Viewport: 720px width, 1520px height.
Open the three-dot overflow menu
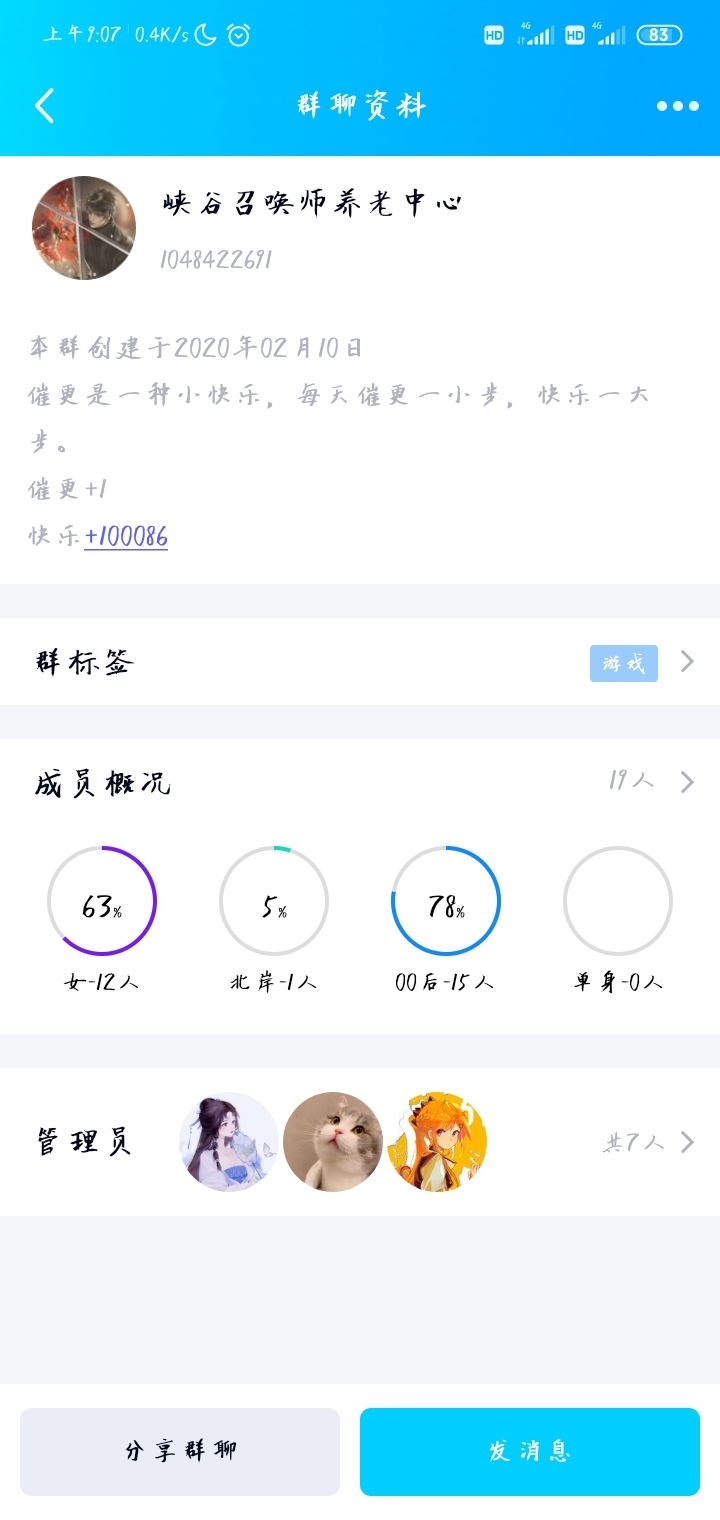tap(677, 106)
